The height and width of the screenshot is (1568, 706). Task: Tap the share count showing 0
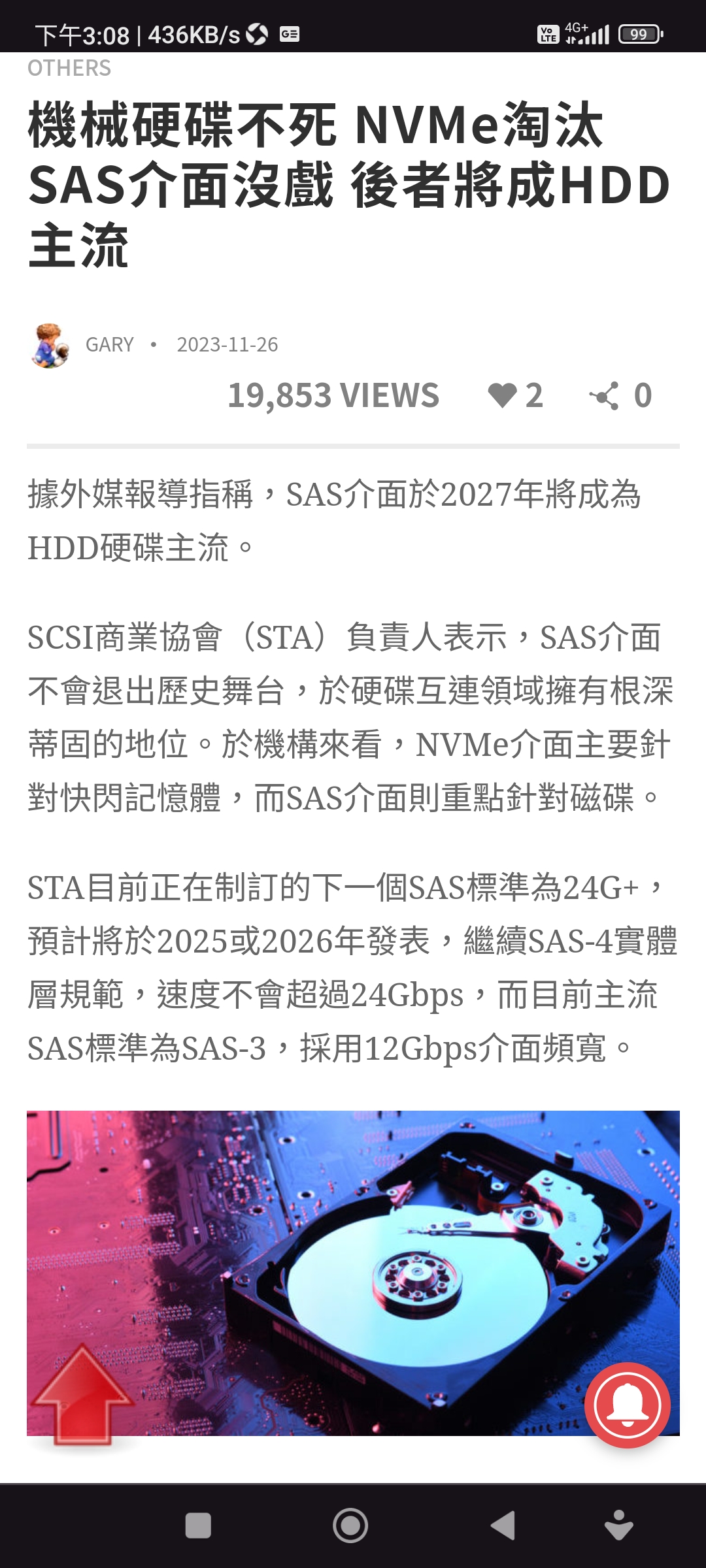(642, 396)
